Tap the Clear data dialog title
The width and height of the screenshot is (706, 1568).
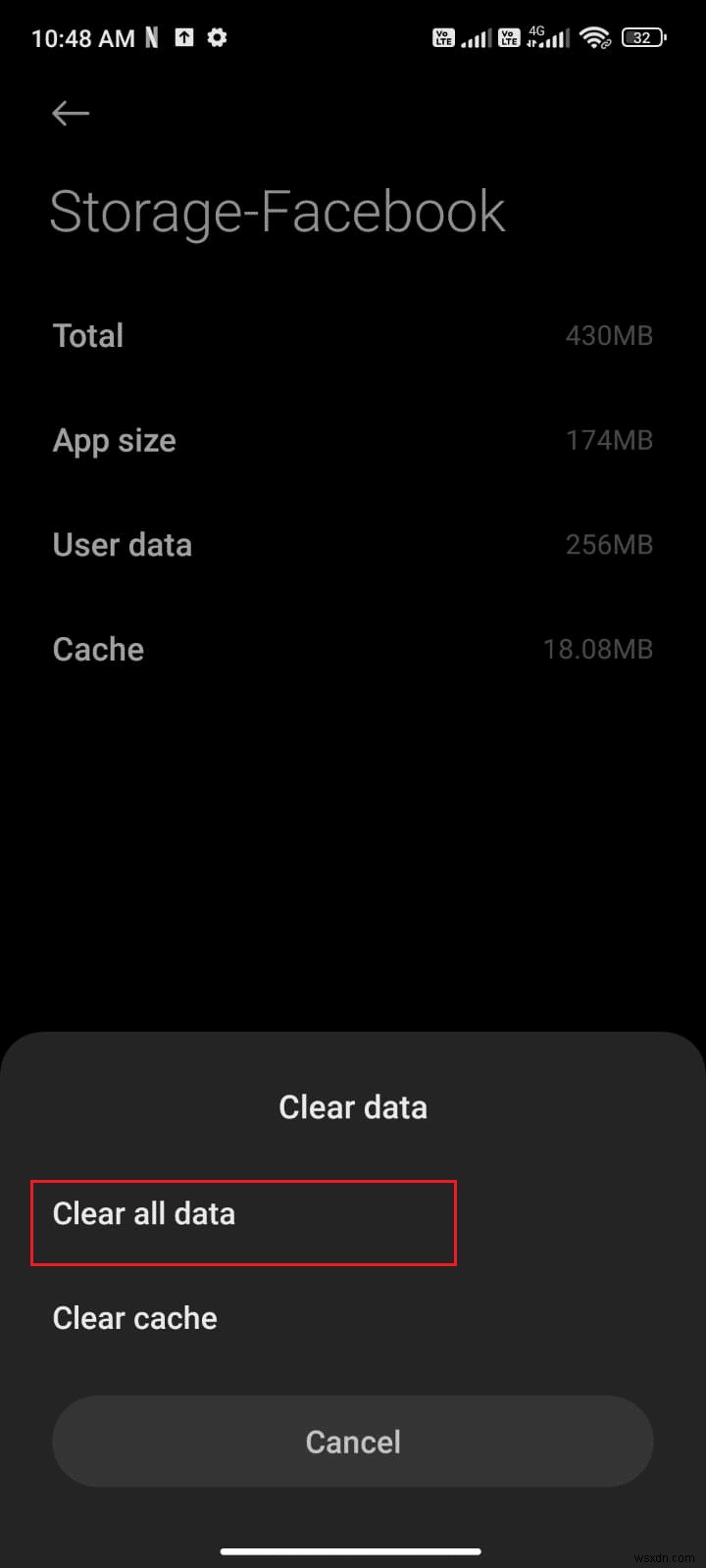coord(353,1106)
